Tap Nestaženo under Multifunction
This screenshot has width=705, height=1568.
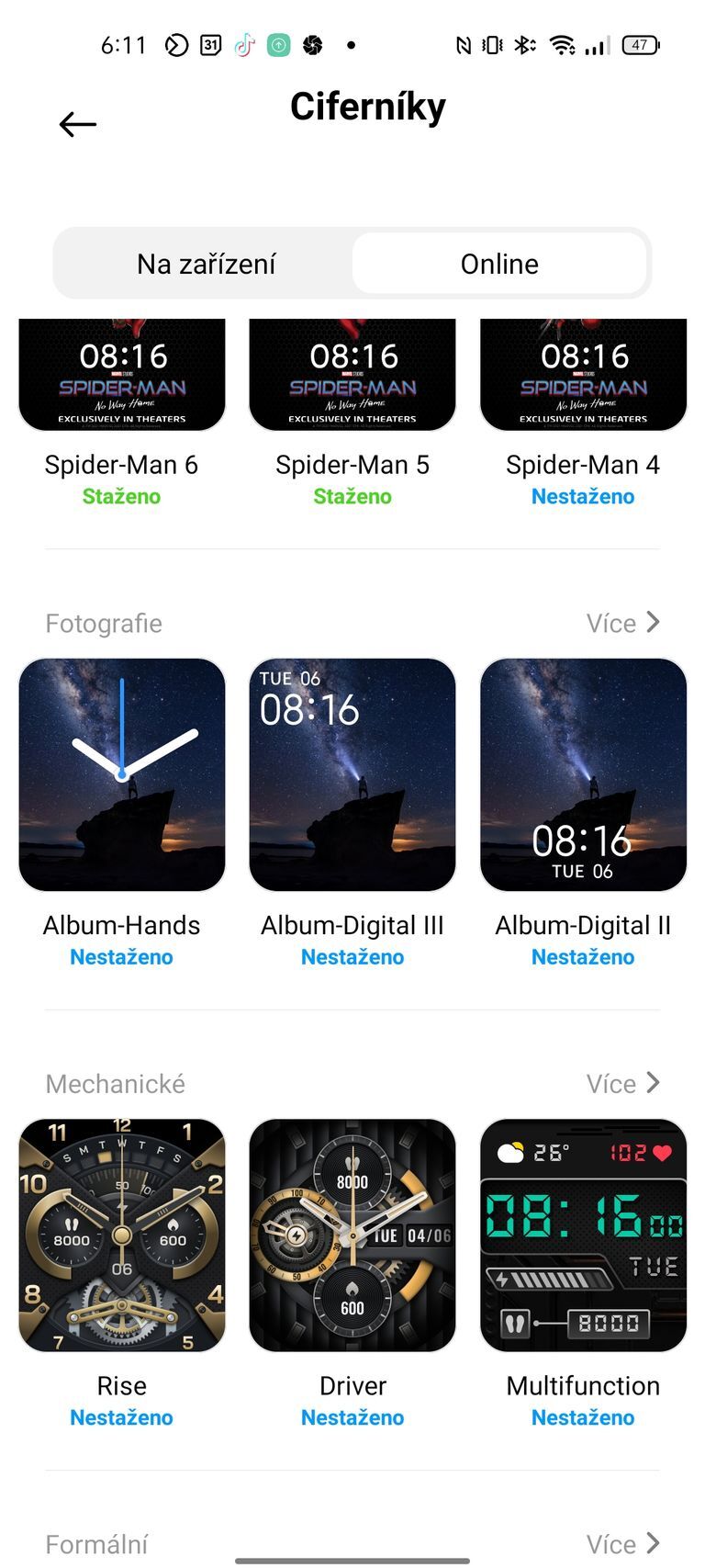(582, 1417)
